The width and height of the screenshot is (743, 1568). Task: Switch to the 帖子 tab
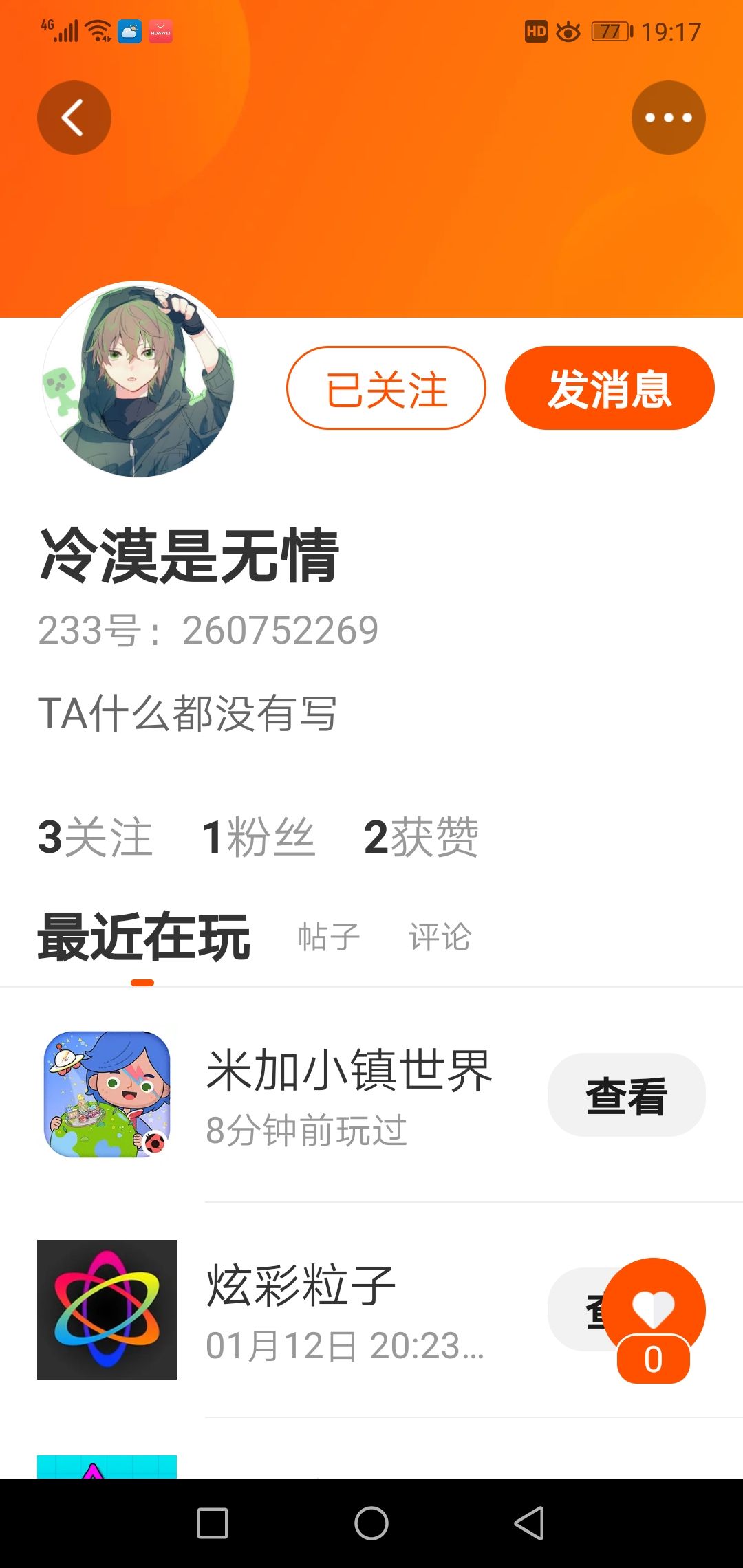[x=329, y=937]
